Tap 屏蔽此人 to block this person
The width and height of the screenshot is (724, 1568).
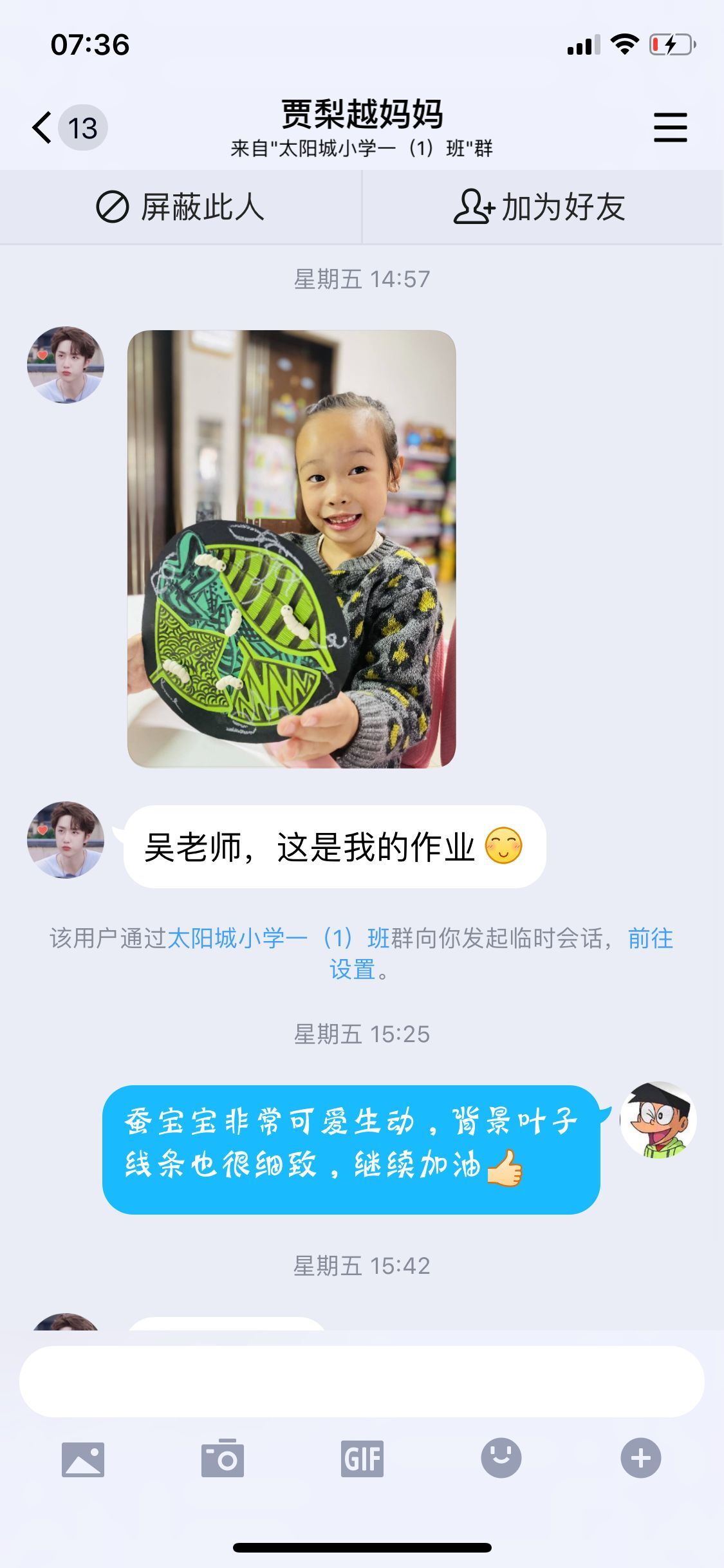click(x=181, y=208)
